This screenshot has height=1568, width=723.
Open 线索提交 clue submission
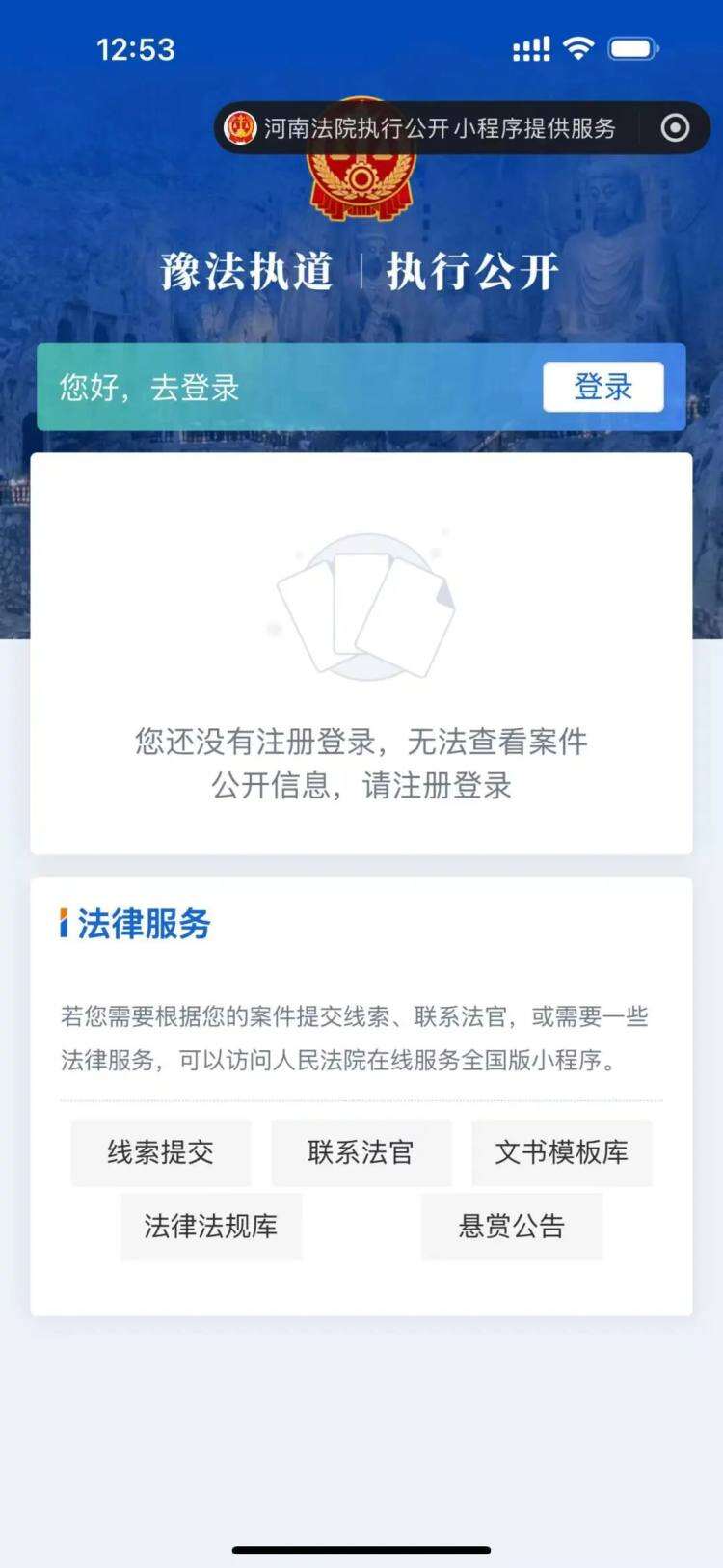(x=161, y=1152)
